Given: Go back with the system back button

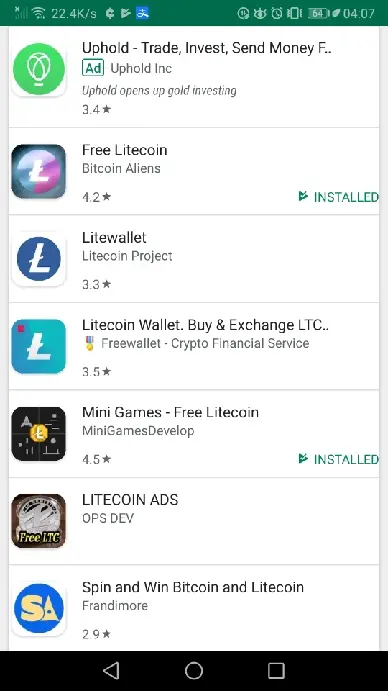Looking at the screenshot, I should 111,671.
